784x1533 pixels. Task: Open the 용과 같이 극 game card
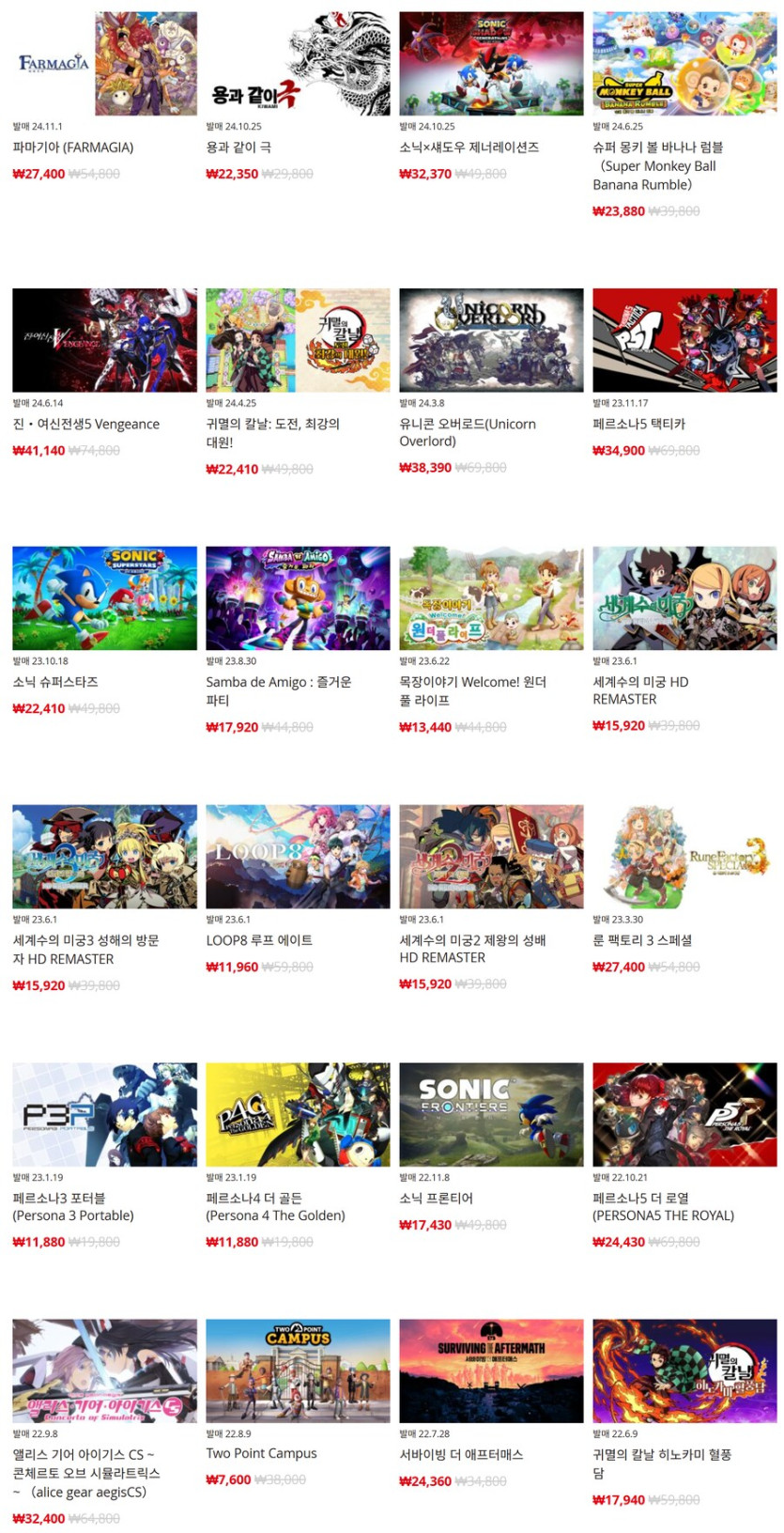tap(298, 64)
